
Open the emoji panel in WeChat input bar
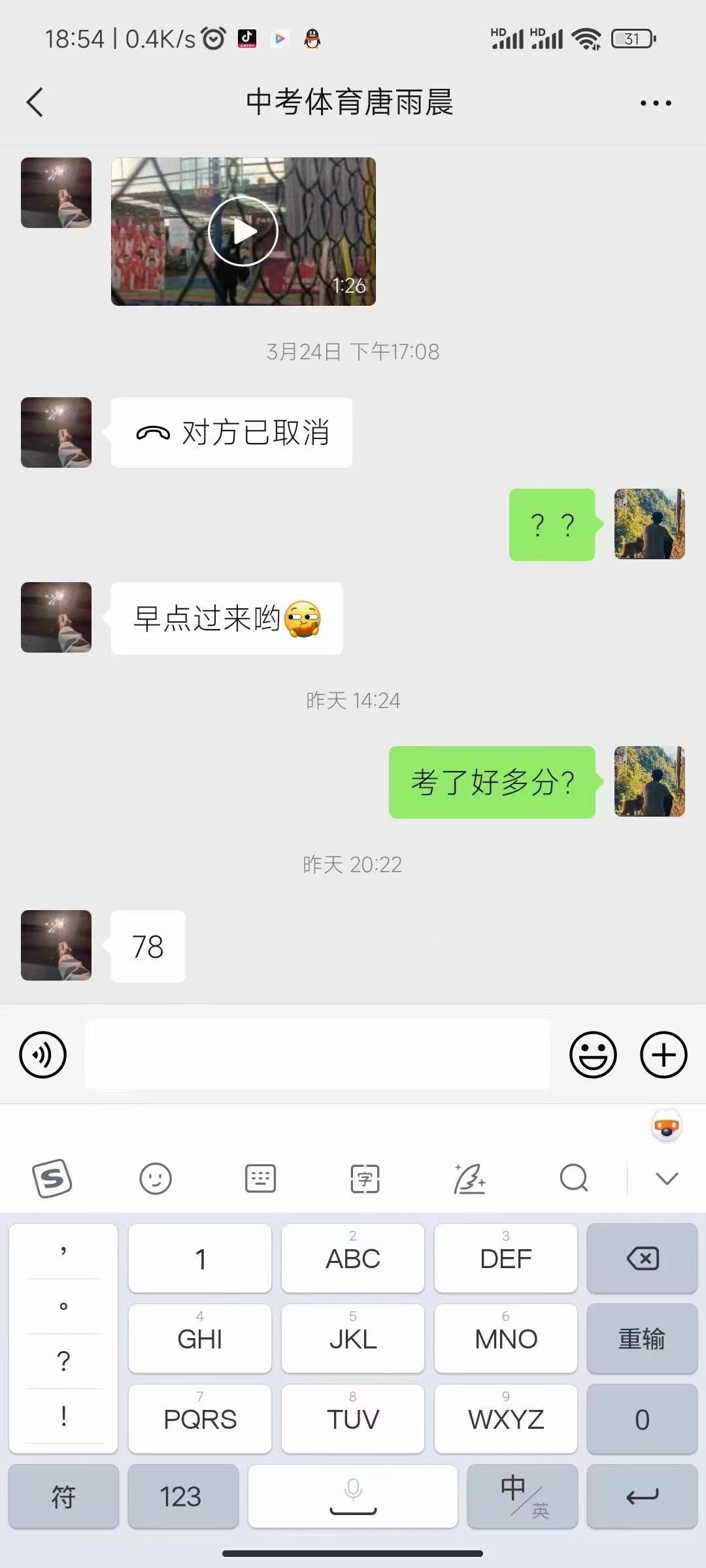point(592,1053)
